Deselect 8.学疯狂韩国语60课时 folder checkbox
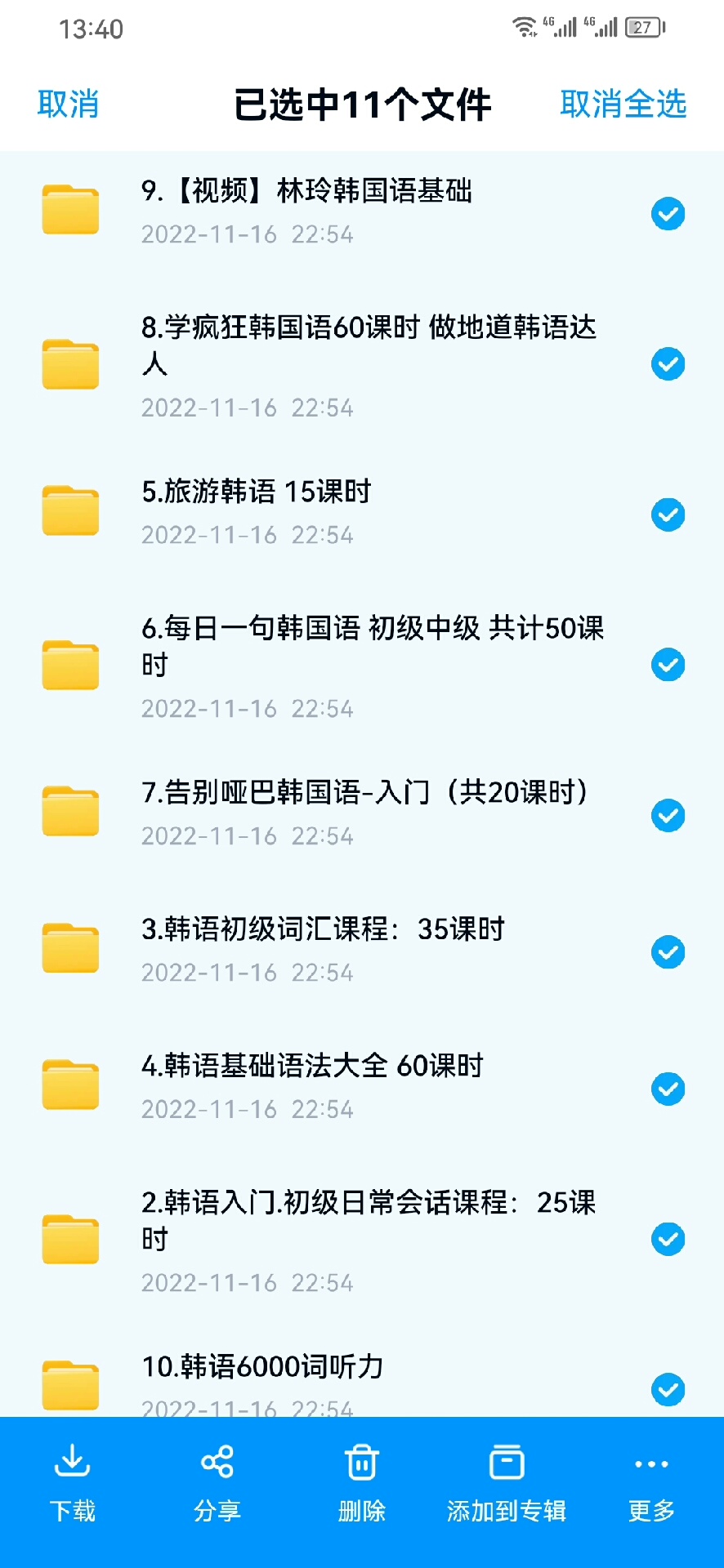The width and height of the screenshot is (724, 1568). [x=668, y=364]
